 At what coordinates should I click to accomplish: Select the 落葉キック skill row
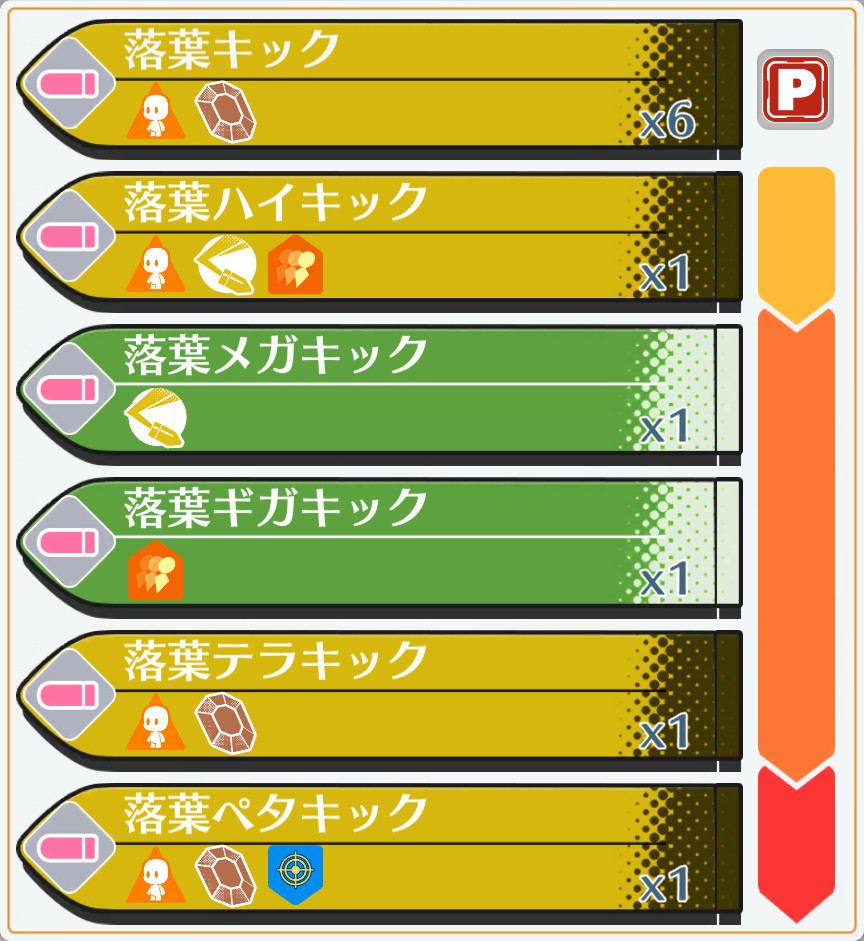click(380, 87)
